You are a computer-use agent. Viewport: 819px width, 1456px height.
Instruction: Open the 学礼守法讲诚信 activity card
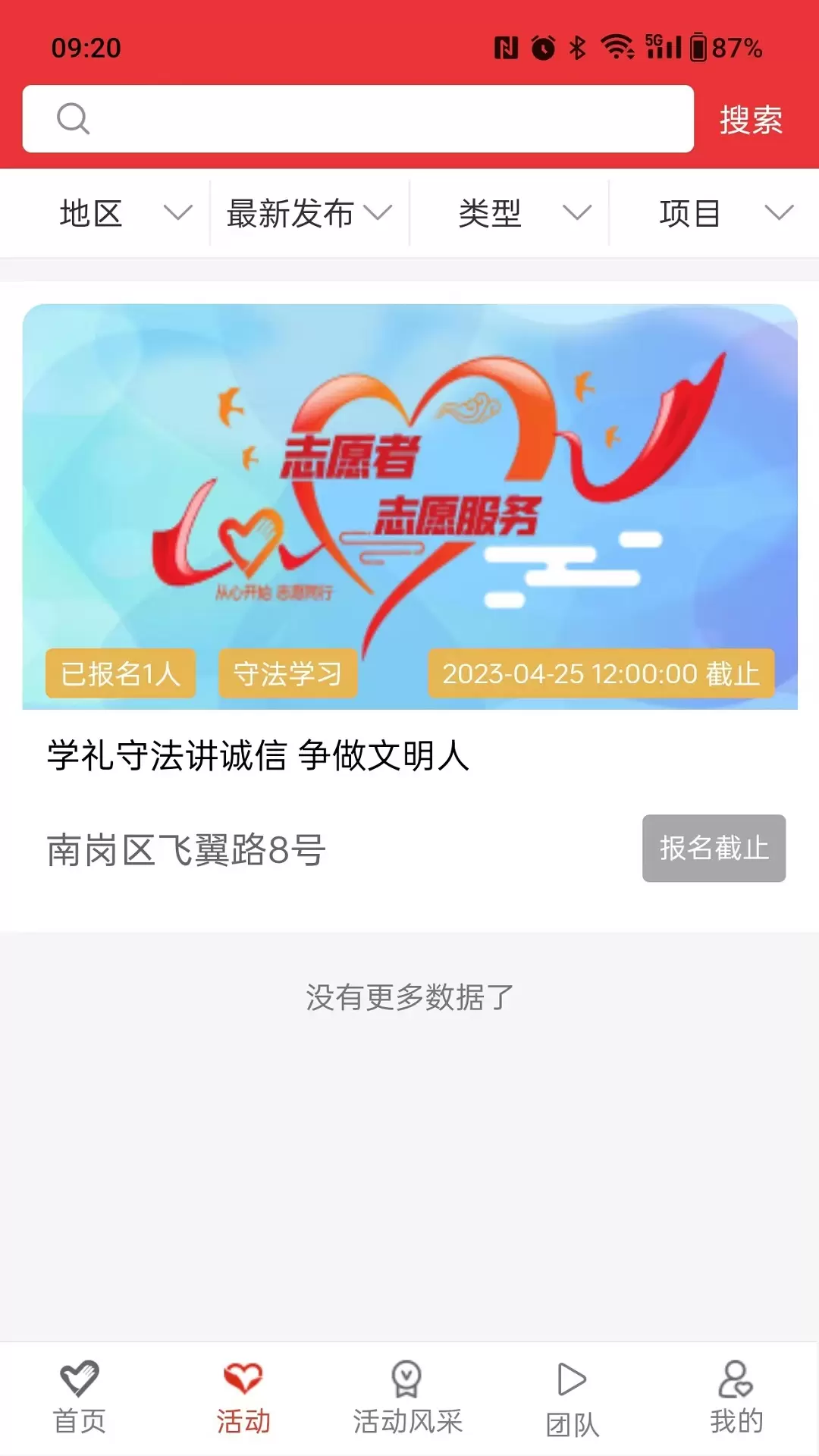pos(409,607)
